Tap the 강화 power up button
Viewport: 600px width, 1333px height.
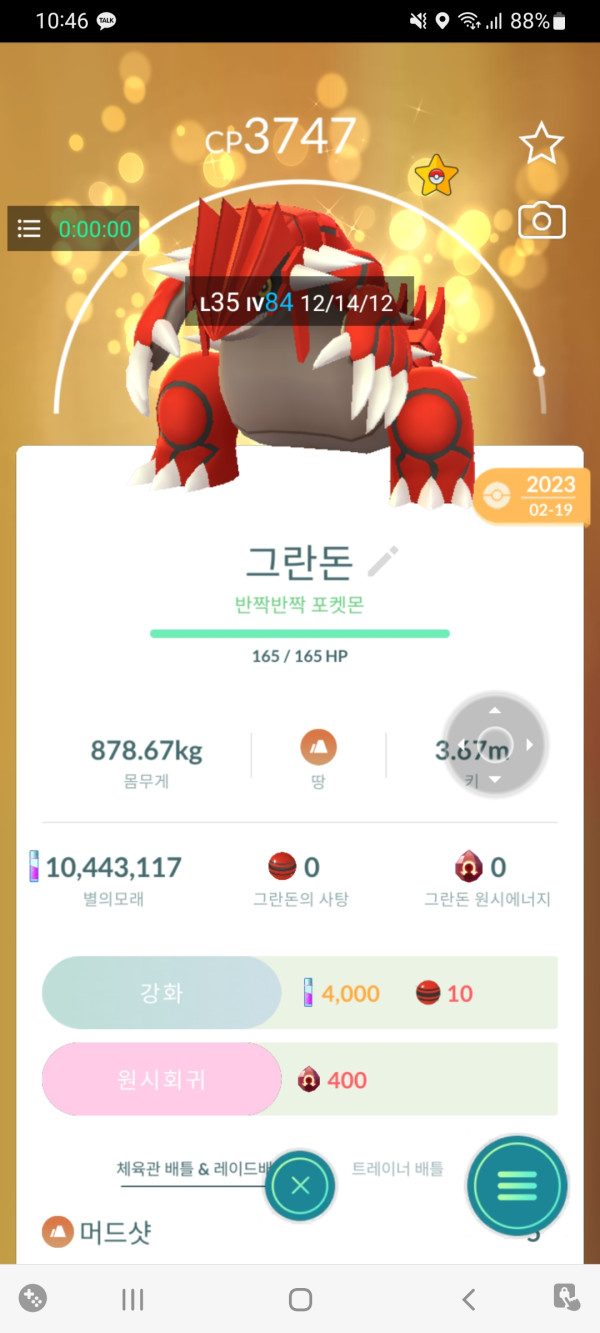point(161,993)
